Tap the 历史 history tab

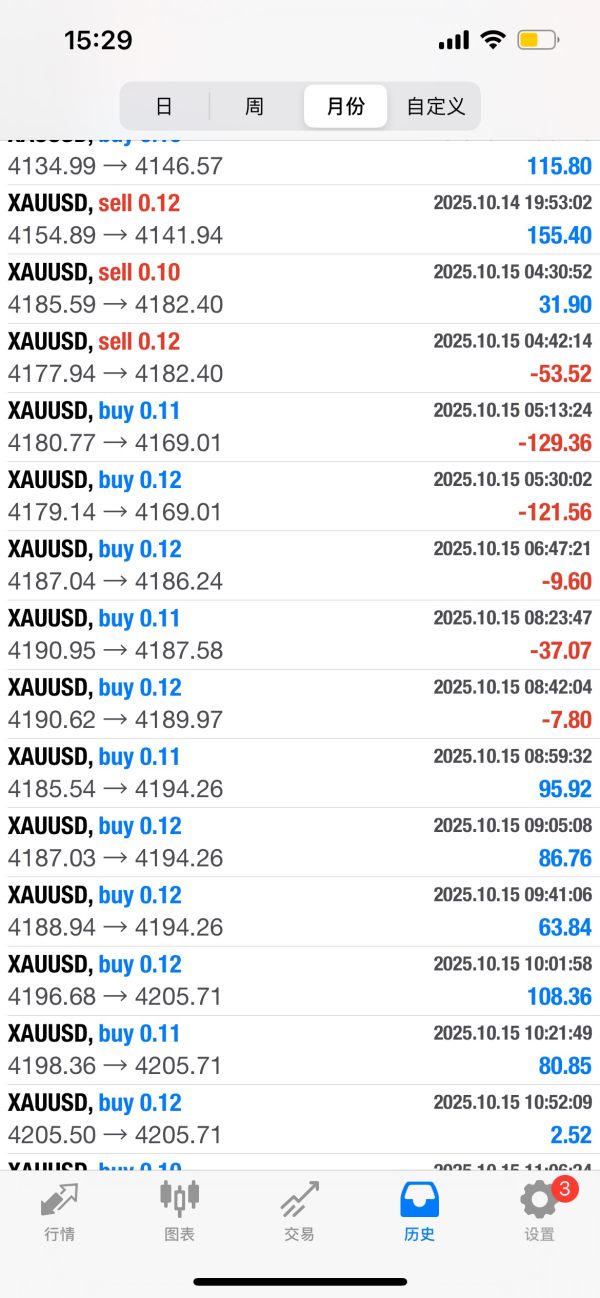420,1210
